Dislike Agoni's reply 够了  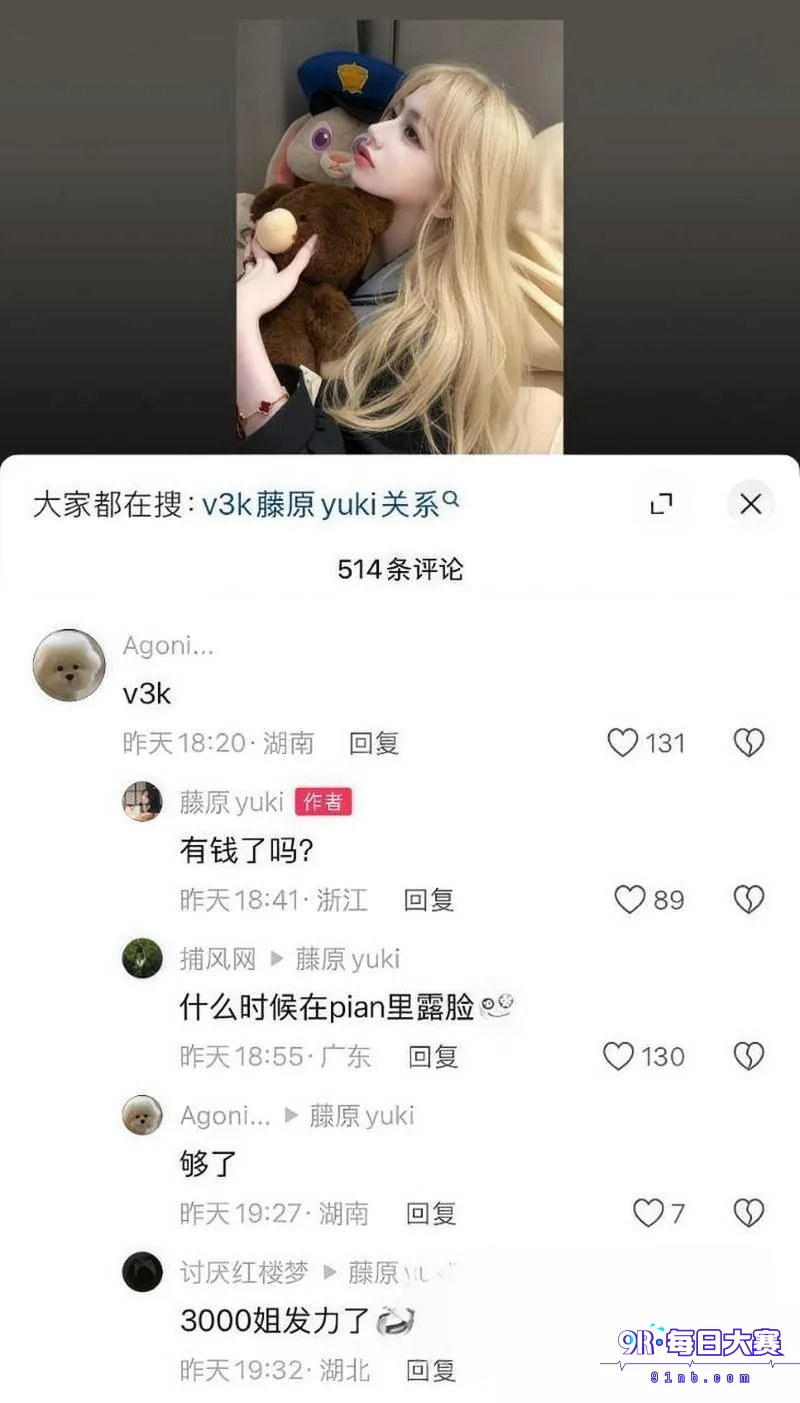coord(749,1213)
